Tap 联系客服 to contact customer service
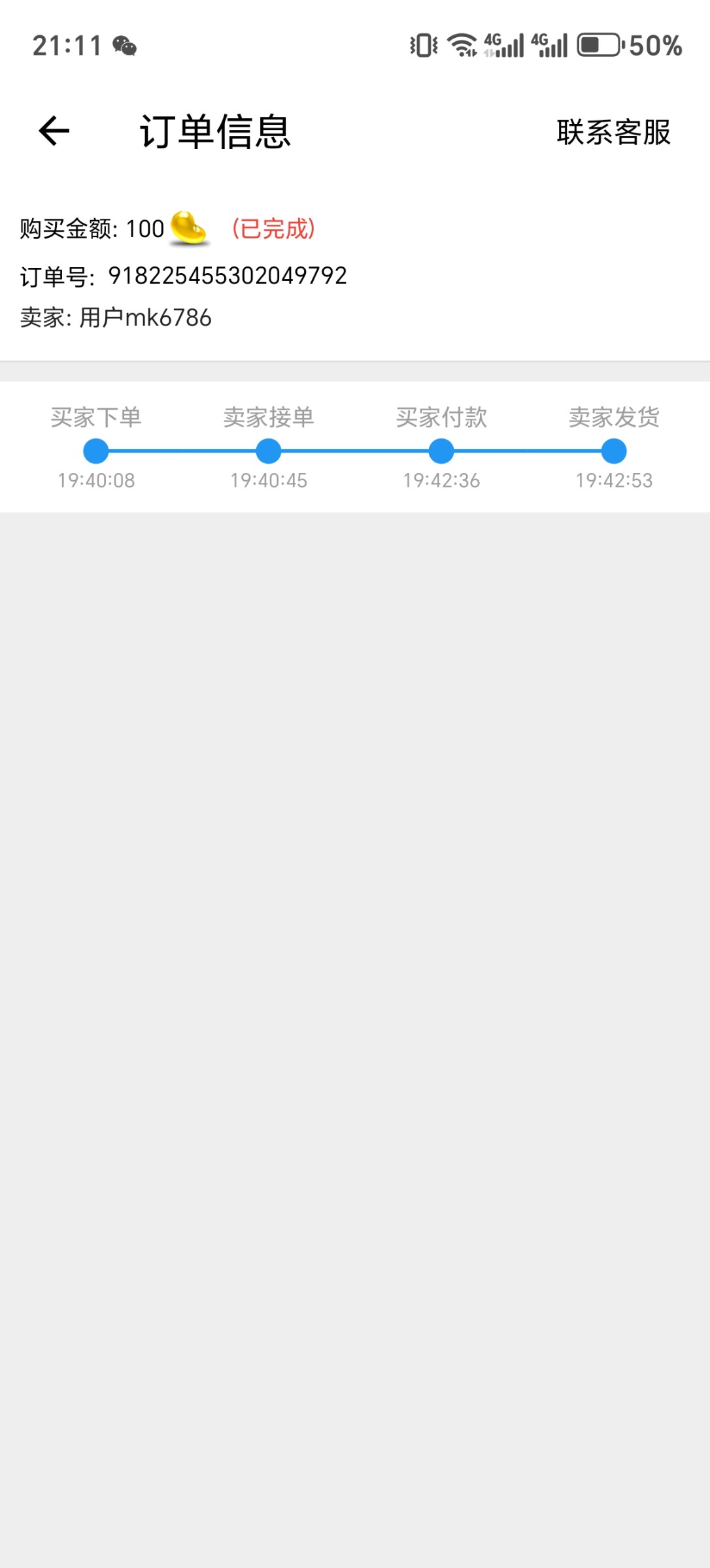710x1568 pixels. tap(613, 132)
